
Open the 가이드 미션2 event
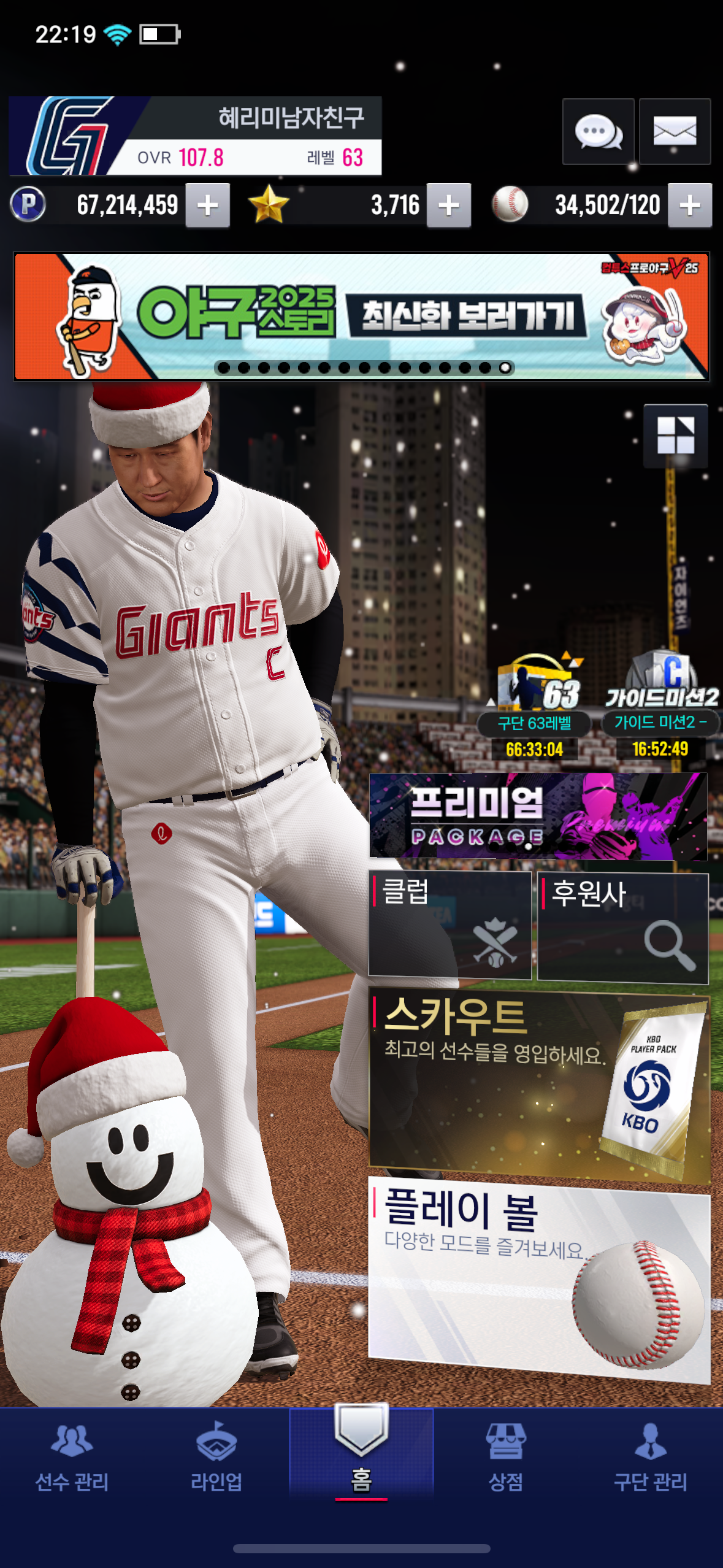pos(661,705)
